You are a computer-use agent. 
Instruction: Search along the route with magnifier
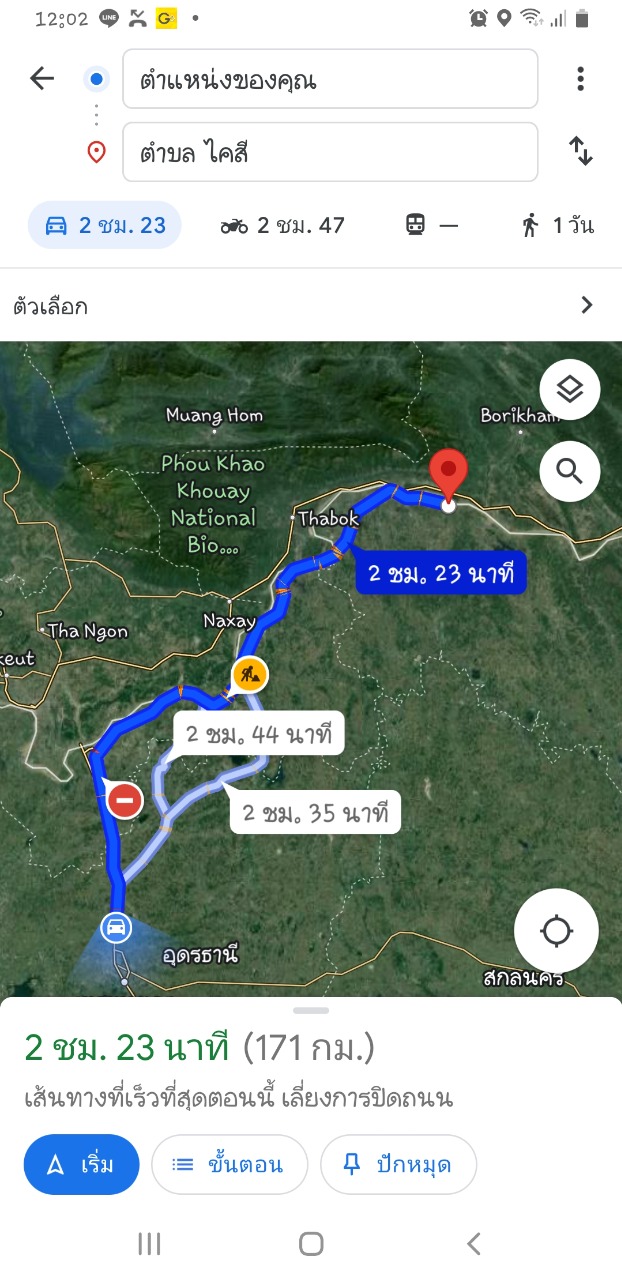pos(570,471)
